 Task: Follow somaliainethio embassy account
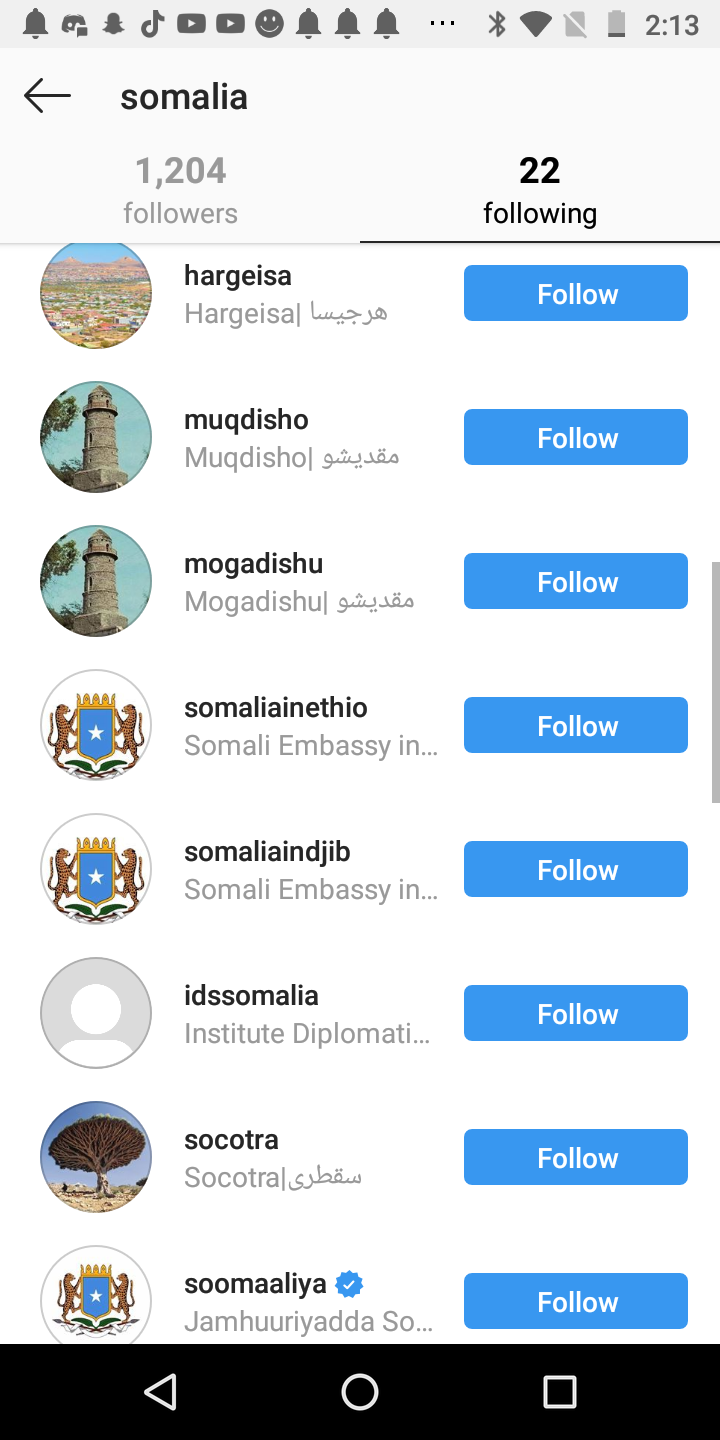575,725
